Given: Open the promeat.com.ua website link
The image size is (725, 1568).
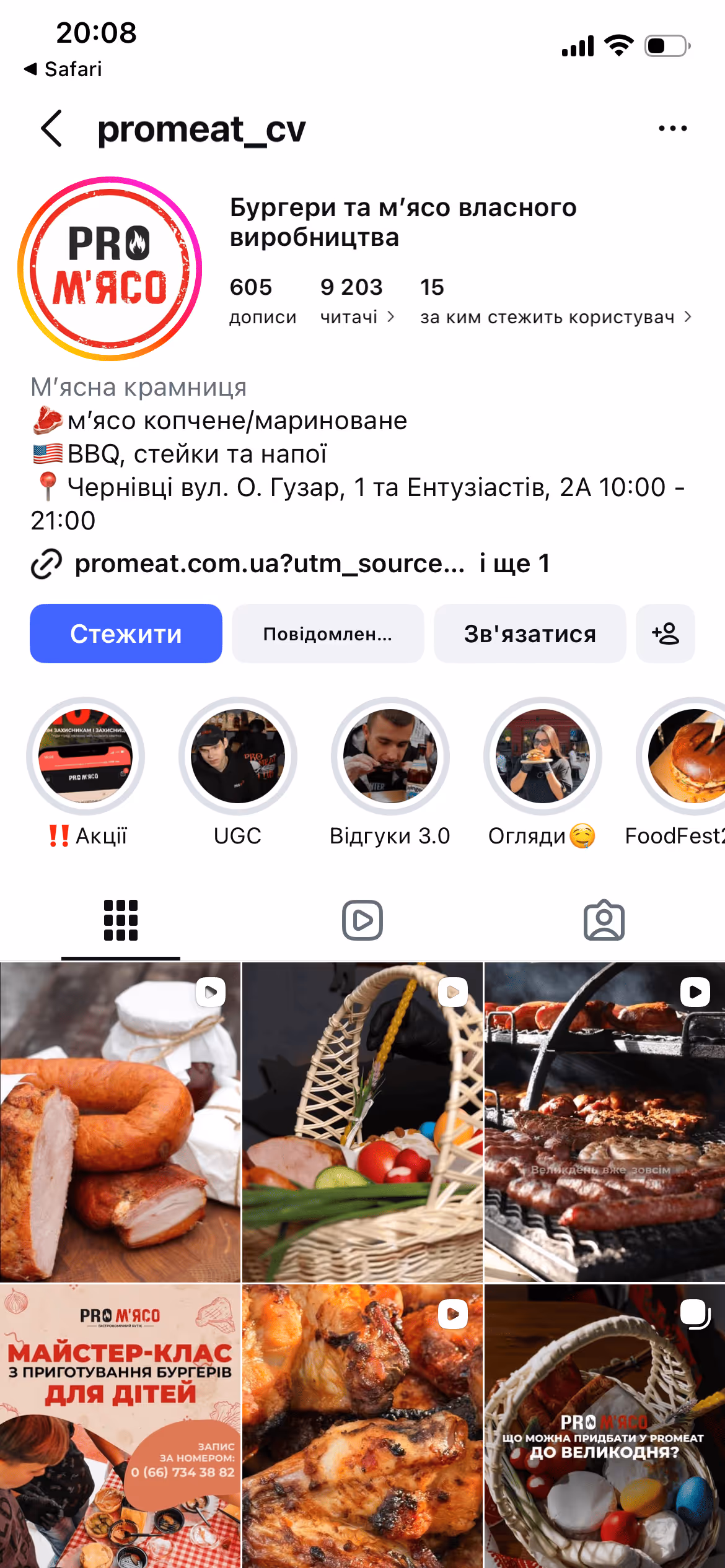Looking at the screenshot, I should [270, 564].
